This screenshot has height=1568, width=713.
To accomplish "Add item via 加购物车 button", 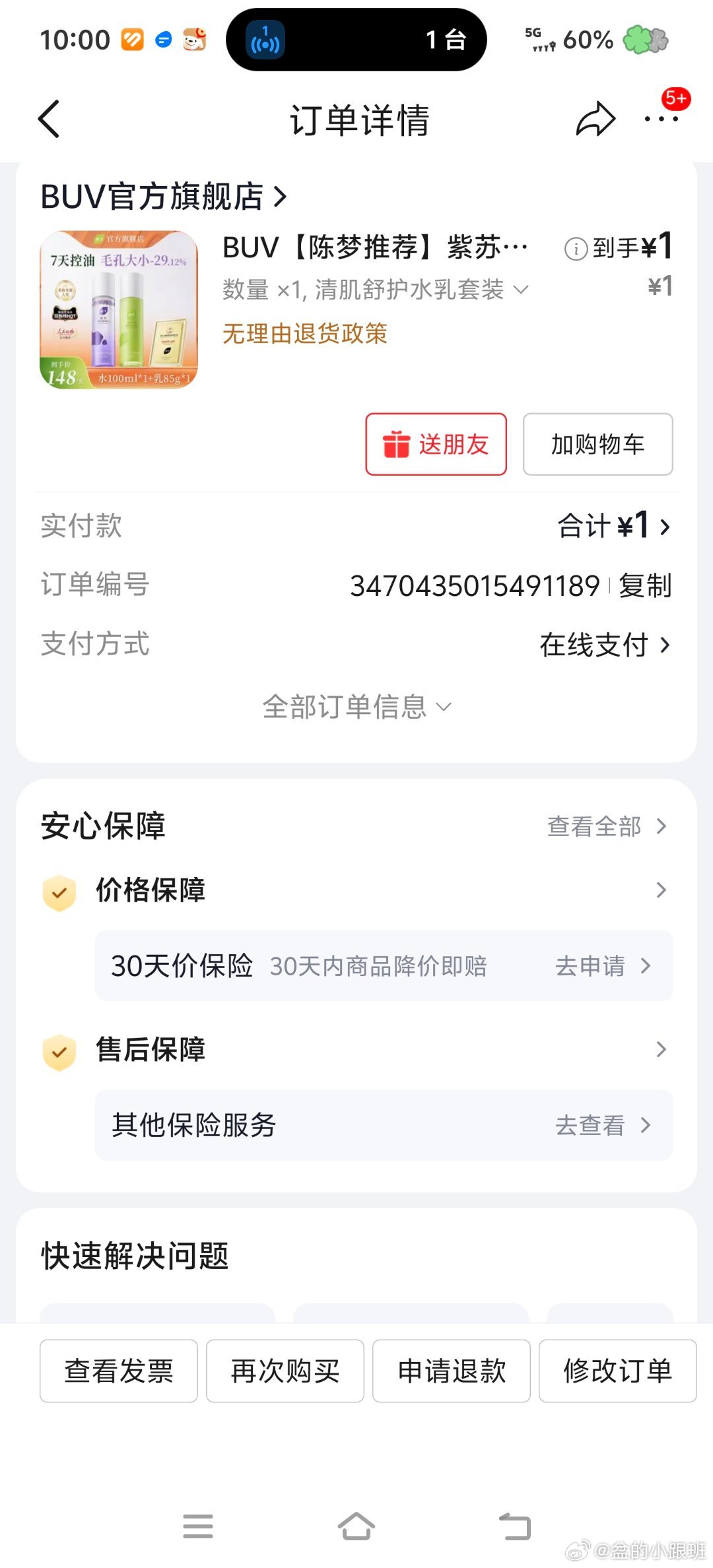I will tap(597, 444).
